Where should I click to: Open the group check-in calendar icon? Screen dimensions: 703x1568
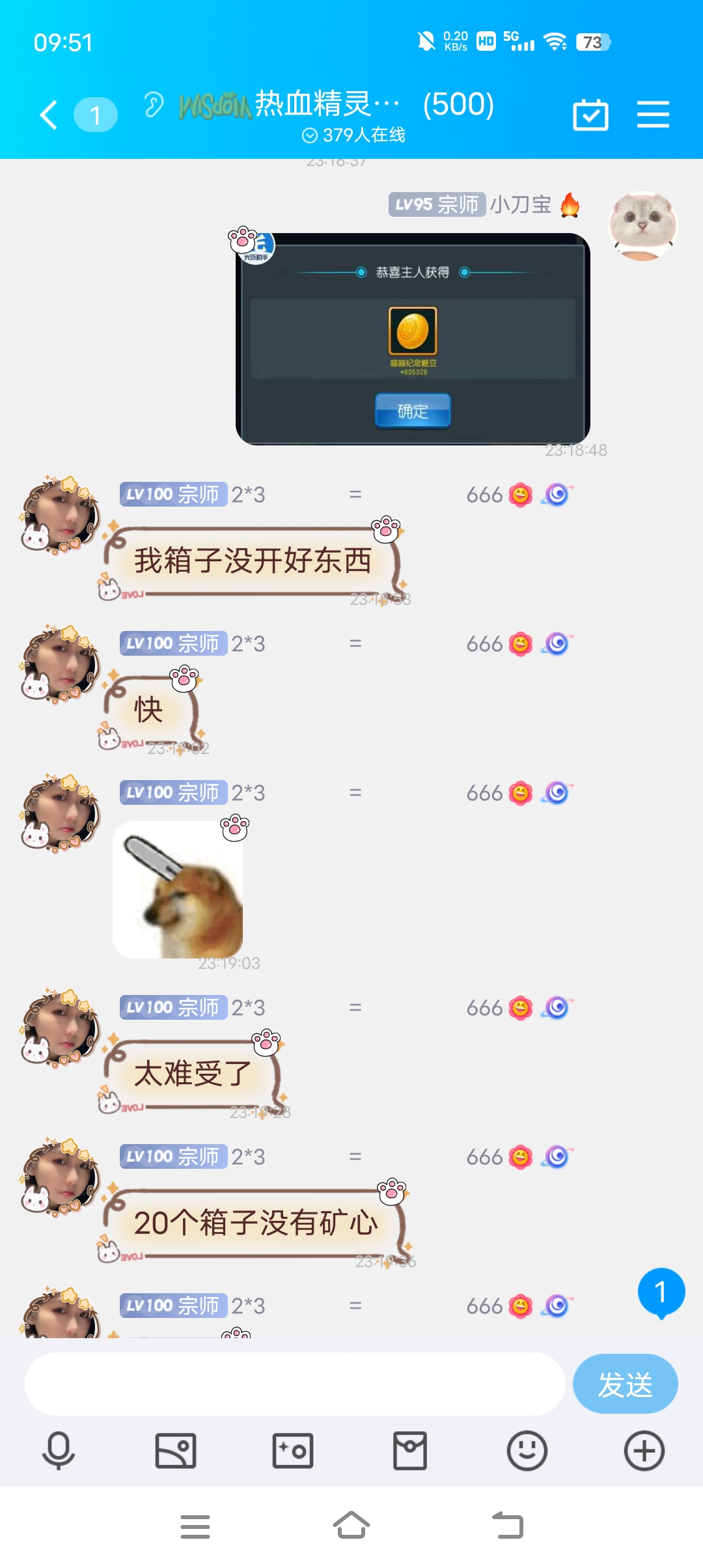tap(590, 115)
